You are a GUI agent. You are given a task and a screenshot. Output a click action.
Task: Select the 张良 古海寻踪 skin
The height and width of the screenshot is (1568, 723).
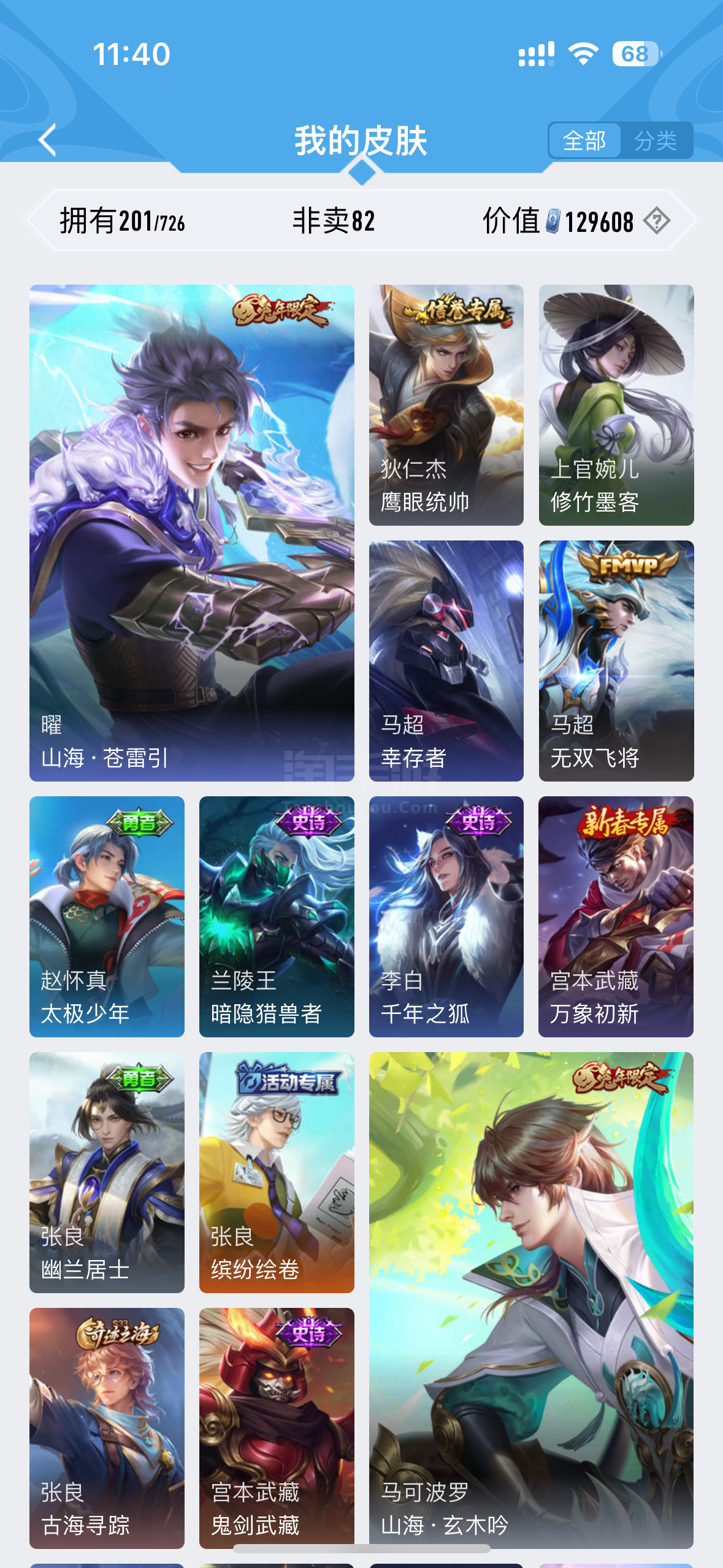107,1428
